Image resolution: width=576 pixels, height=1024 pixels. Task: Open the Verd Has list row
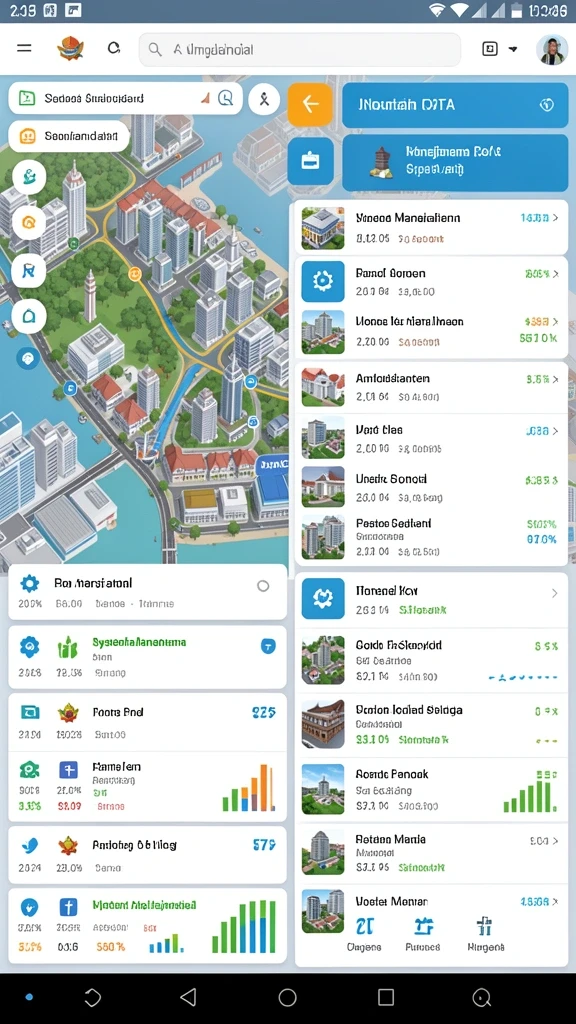pos(431,439)
